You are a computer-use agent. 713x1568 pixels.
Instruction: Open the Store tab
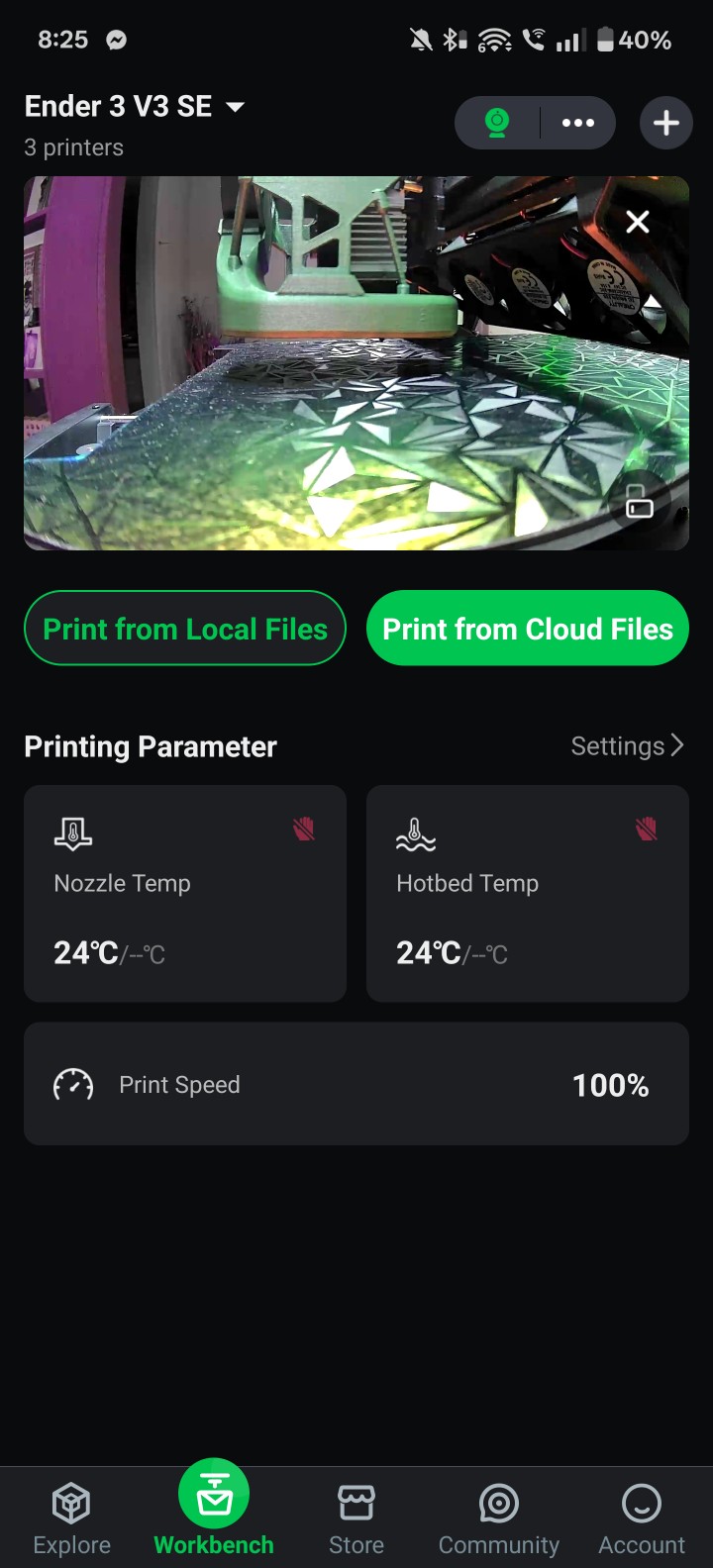tap(356, 1519)
